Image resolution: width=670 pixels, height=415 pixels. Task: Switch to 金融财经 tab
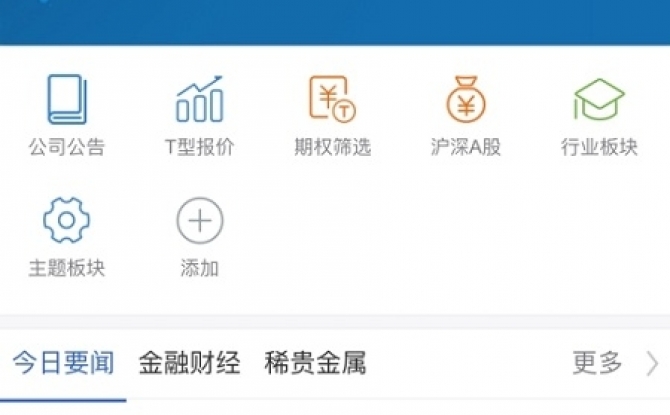coord(189,363)
